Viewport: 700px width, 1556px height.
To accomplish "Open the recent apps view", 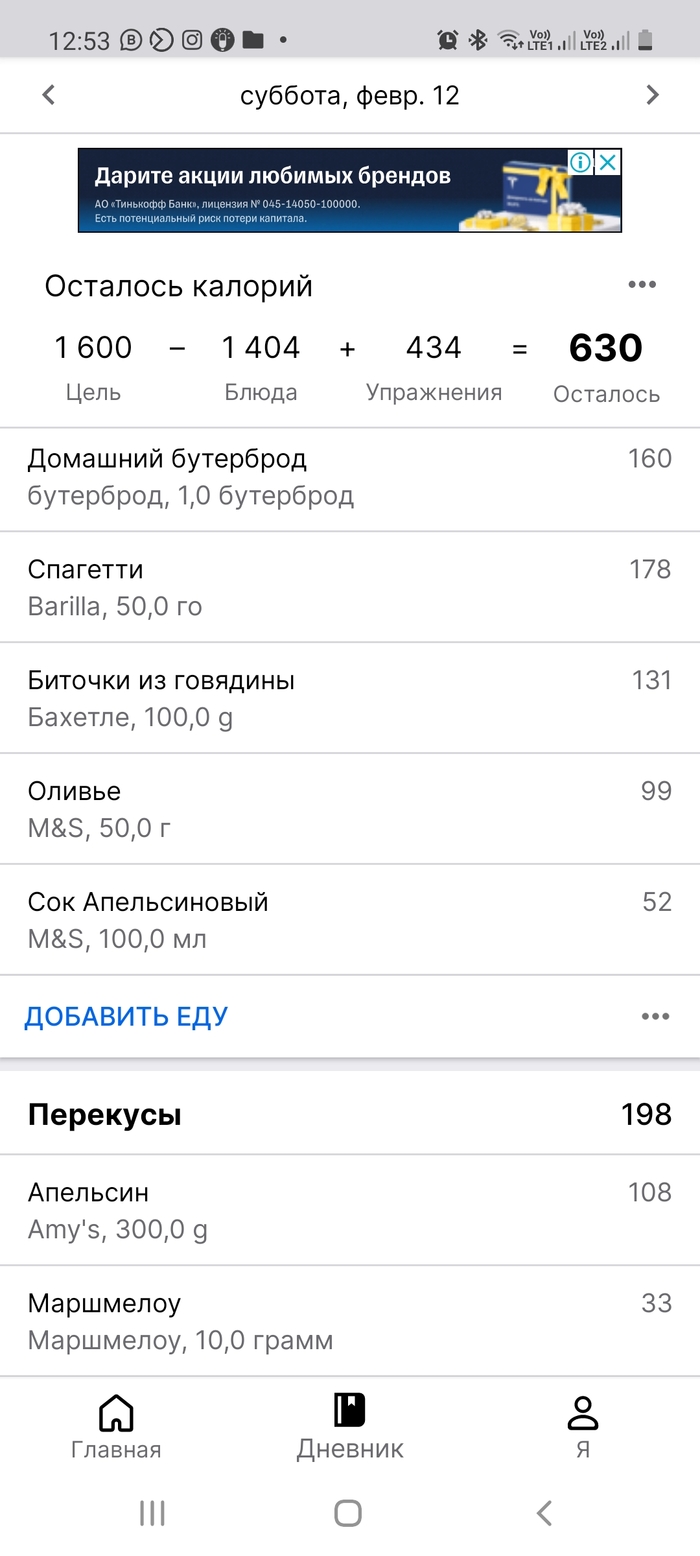I will tap(152, 1512).
